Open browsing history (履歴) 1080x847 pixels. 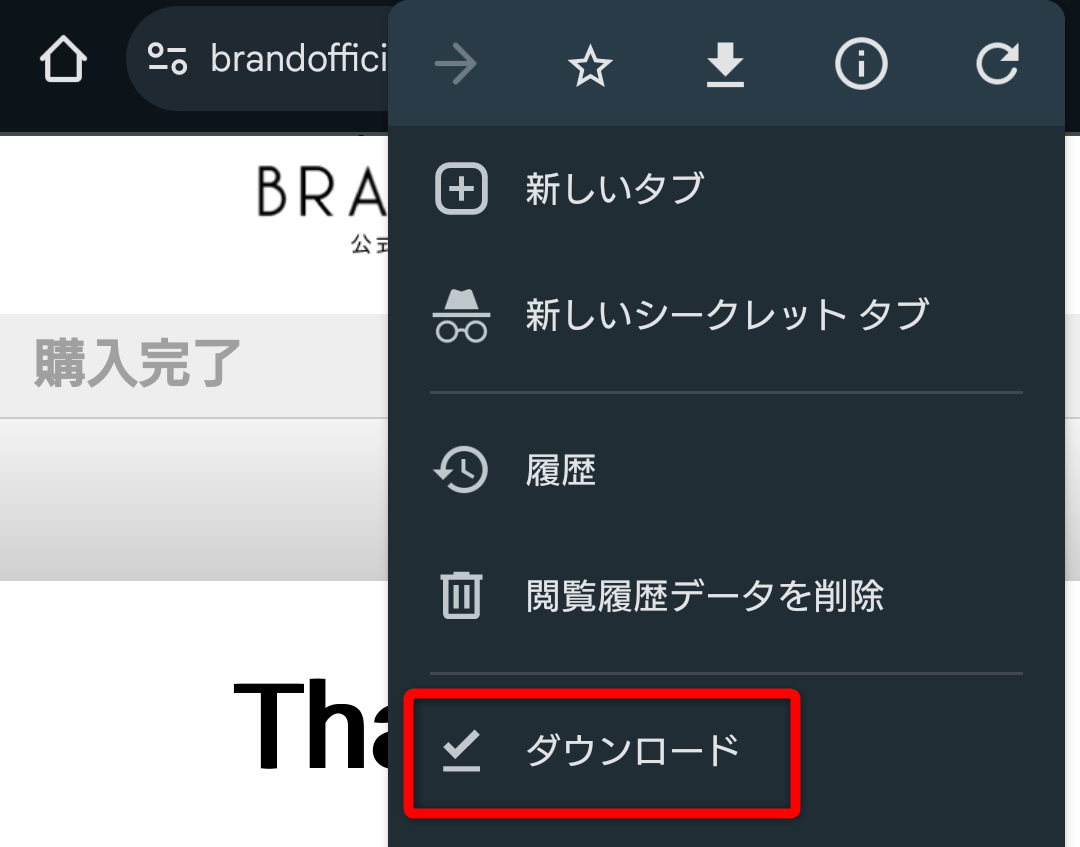pos(560,470)
